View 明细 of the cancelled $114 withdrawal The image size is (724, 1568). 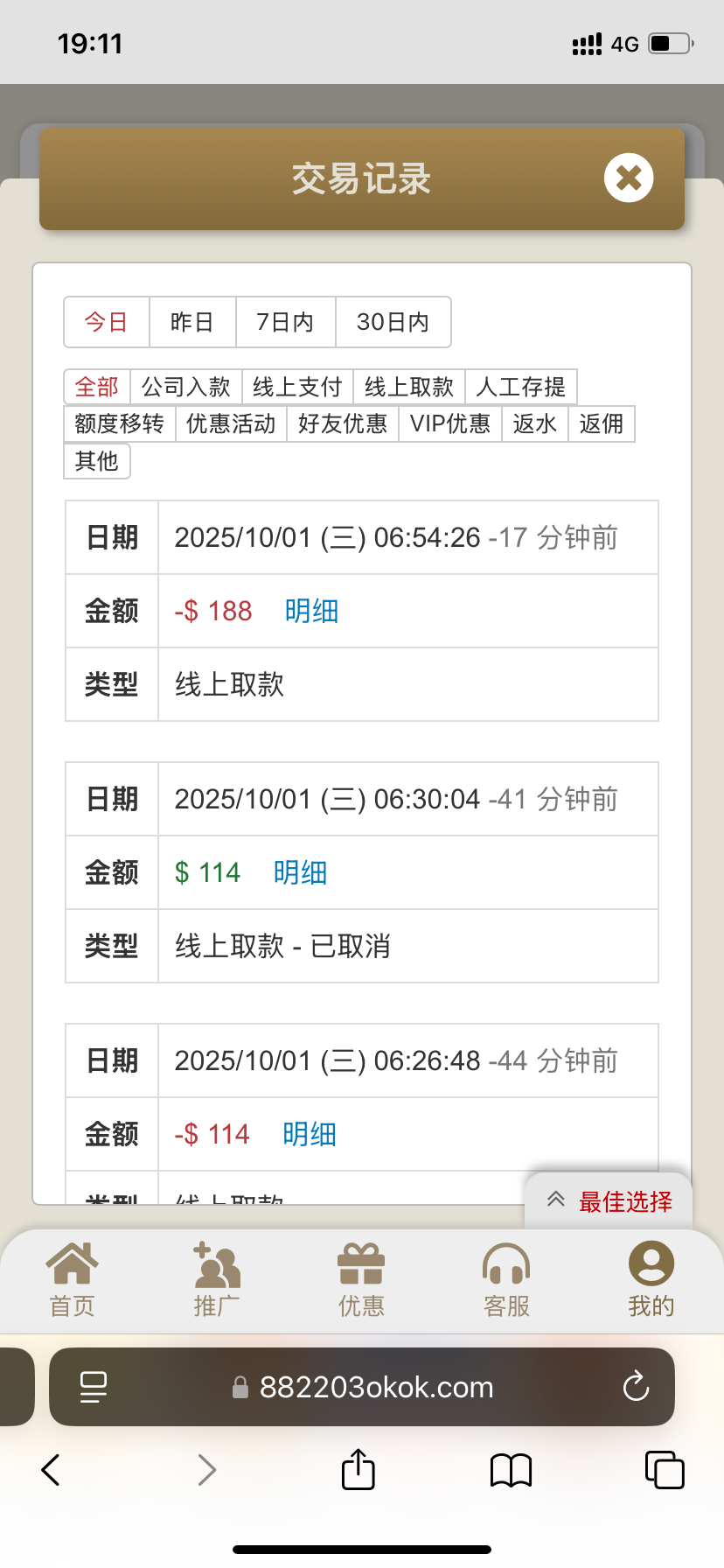300,872
